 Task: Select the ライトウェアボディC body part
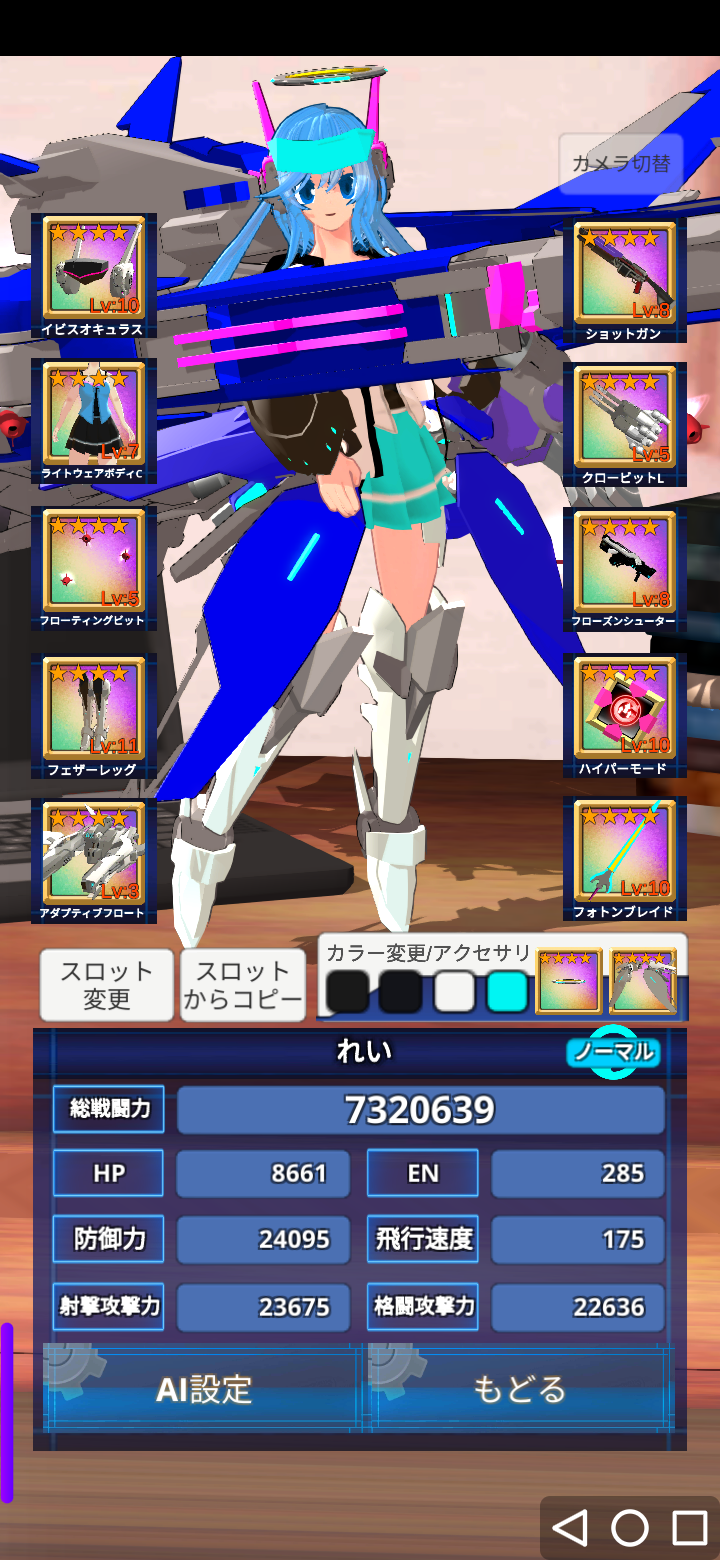tap(94, 421)
